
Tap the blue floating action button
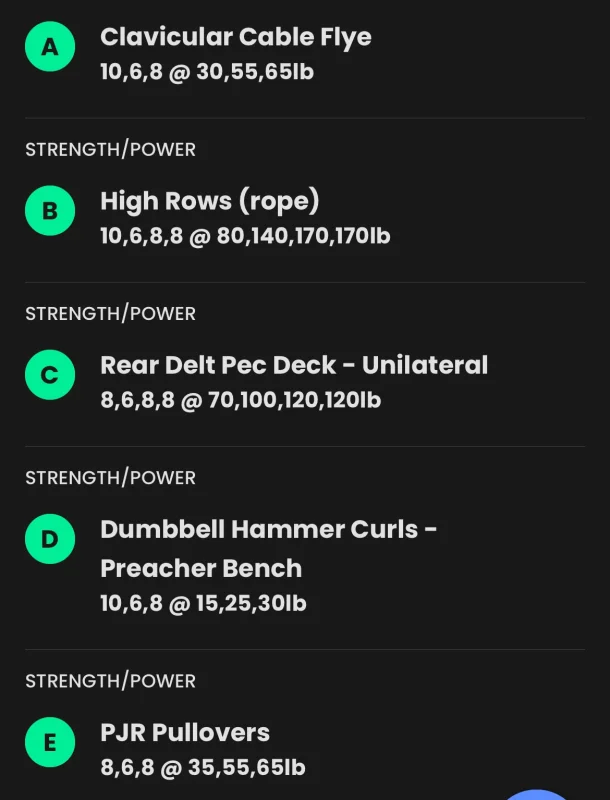coord(537,794)
